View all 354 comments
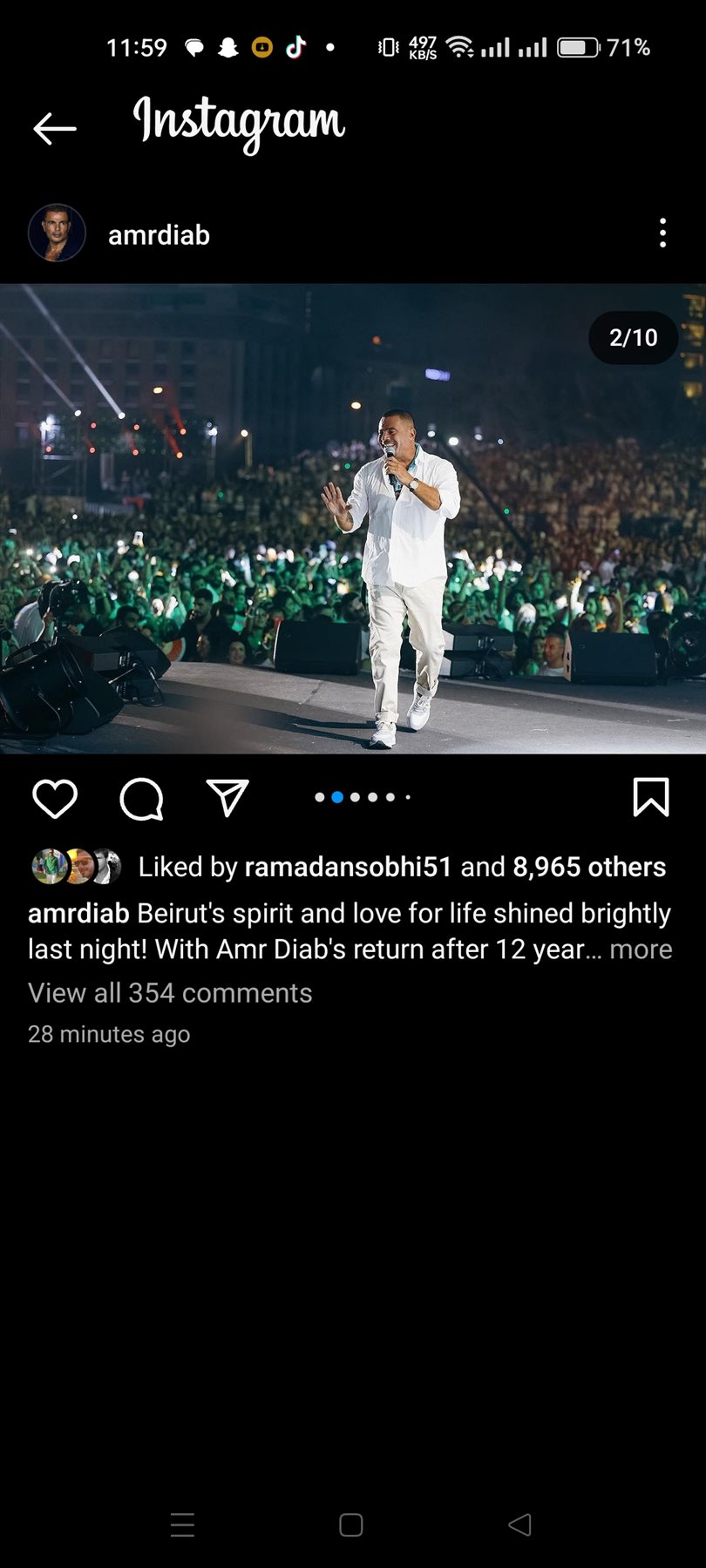The width and height of the screenshot is (706, 1568). [170, 993]
